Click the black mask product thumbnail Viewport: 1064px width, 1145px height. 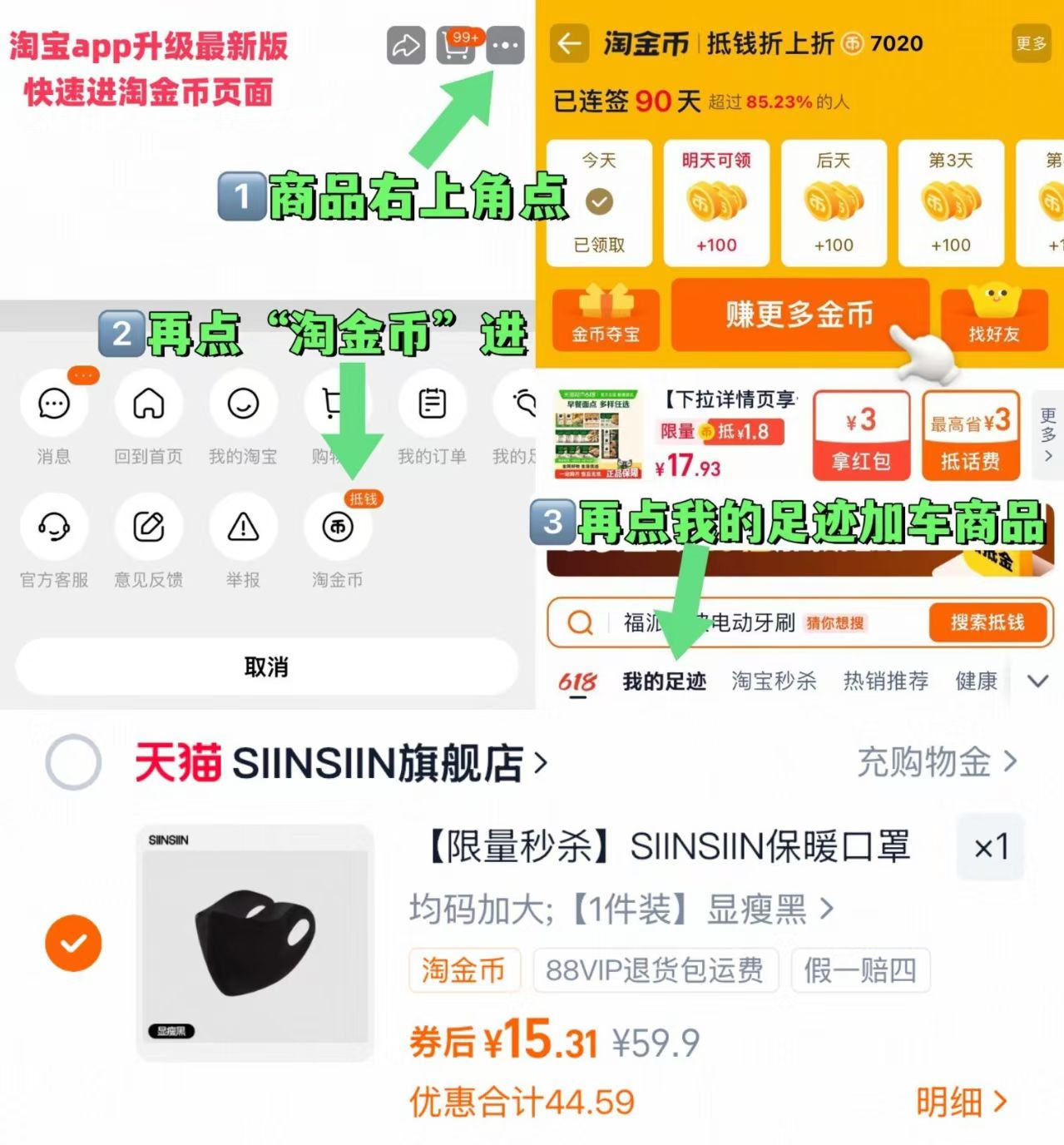pos(253,943)
